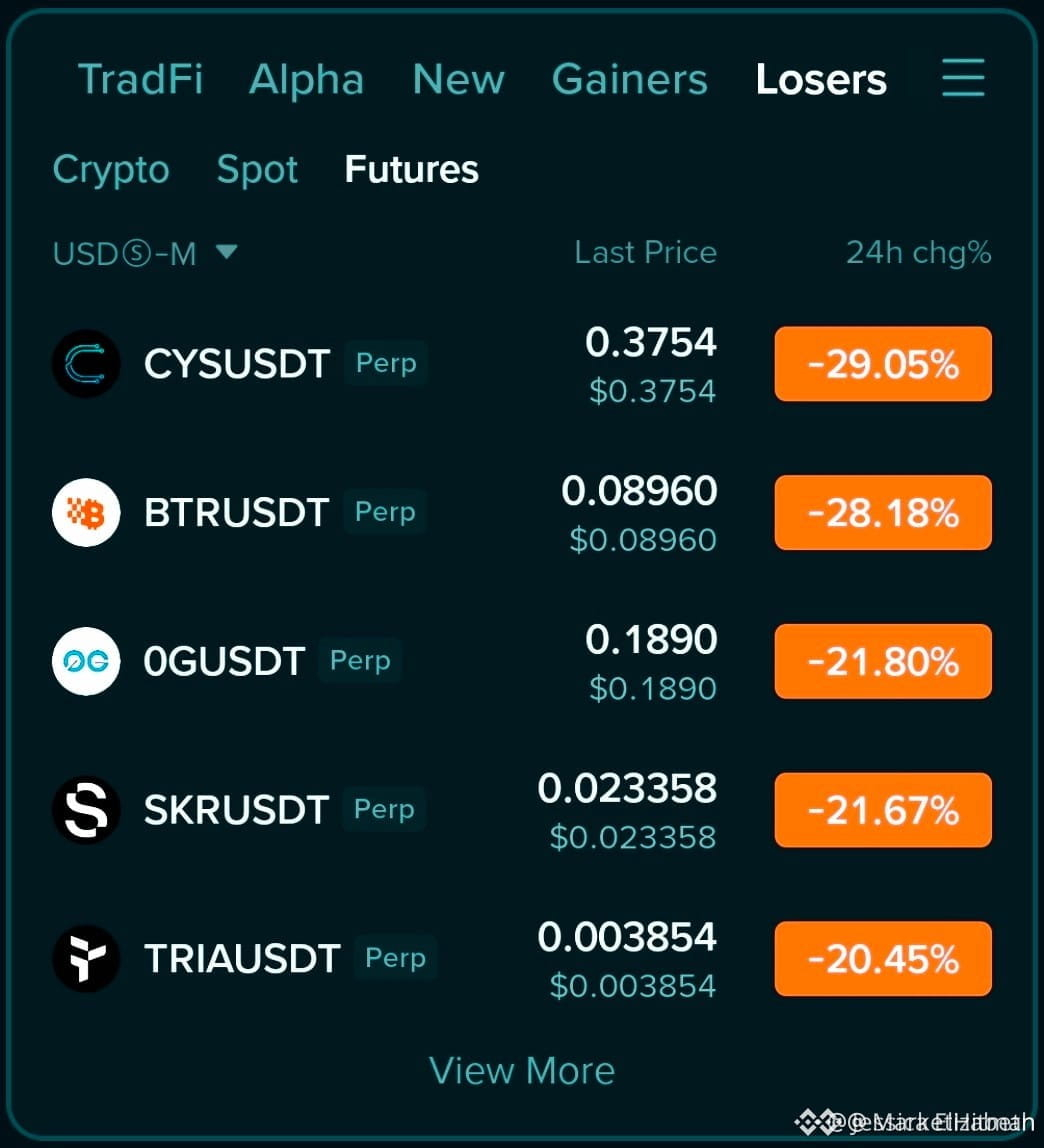1044x1148 pixels.
Task: Select the New tab
Action: [x=459, y=79]
